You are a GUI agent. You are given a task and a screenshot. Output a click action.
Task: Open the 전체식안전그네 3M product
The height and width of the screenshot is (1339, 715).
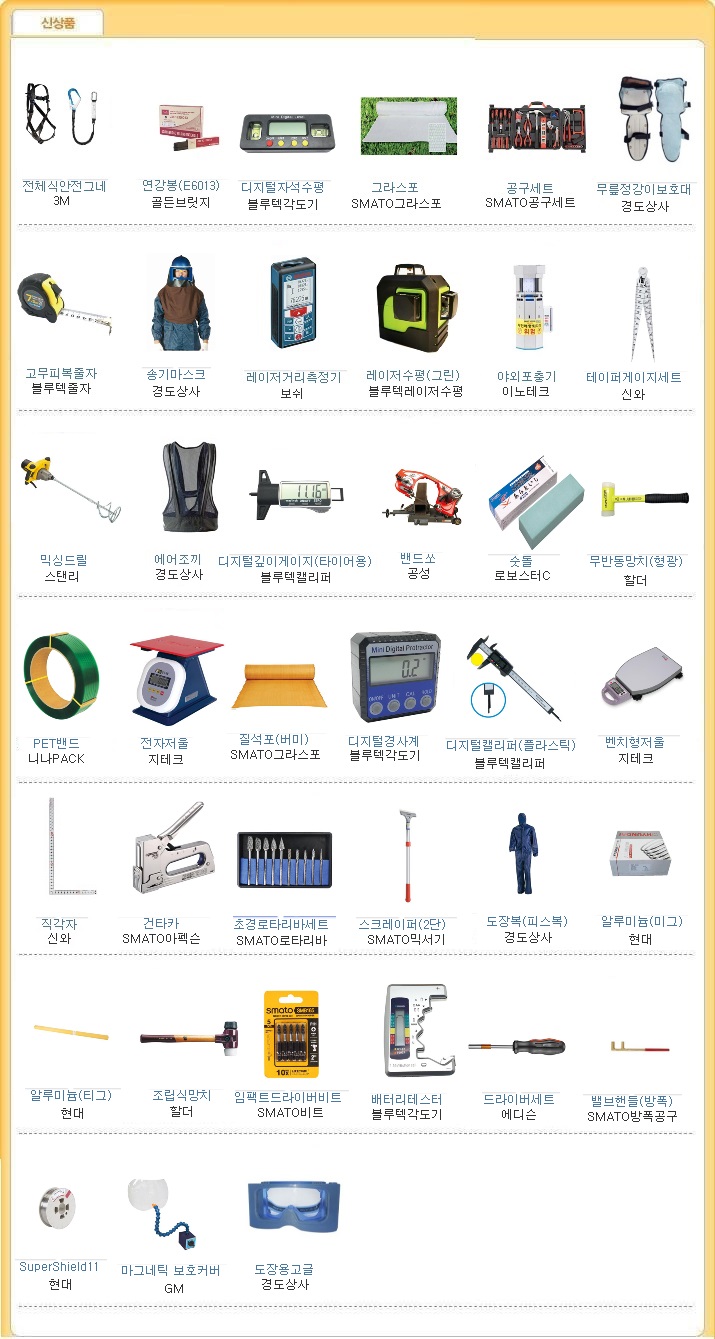pyautogui.click(x=64, y=186)
